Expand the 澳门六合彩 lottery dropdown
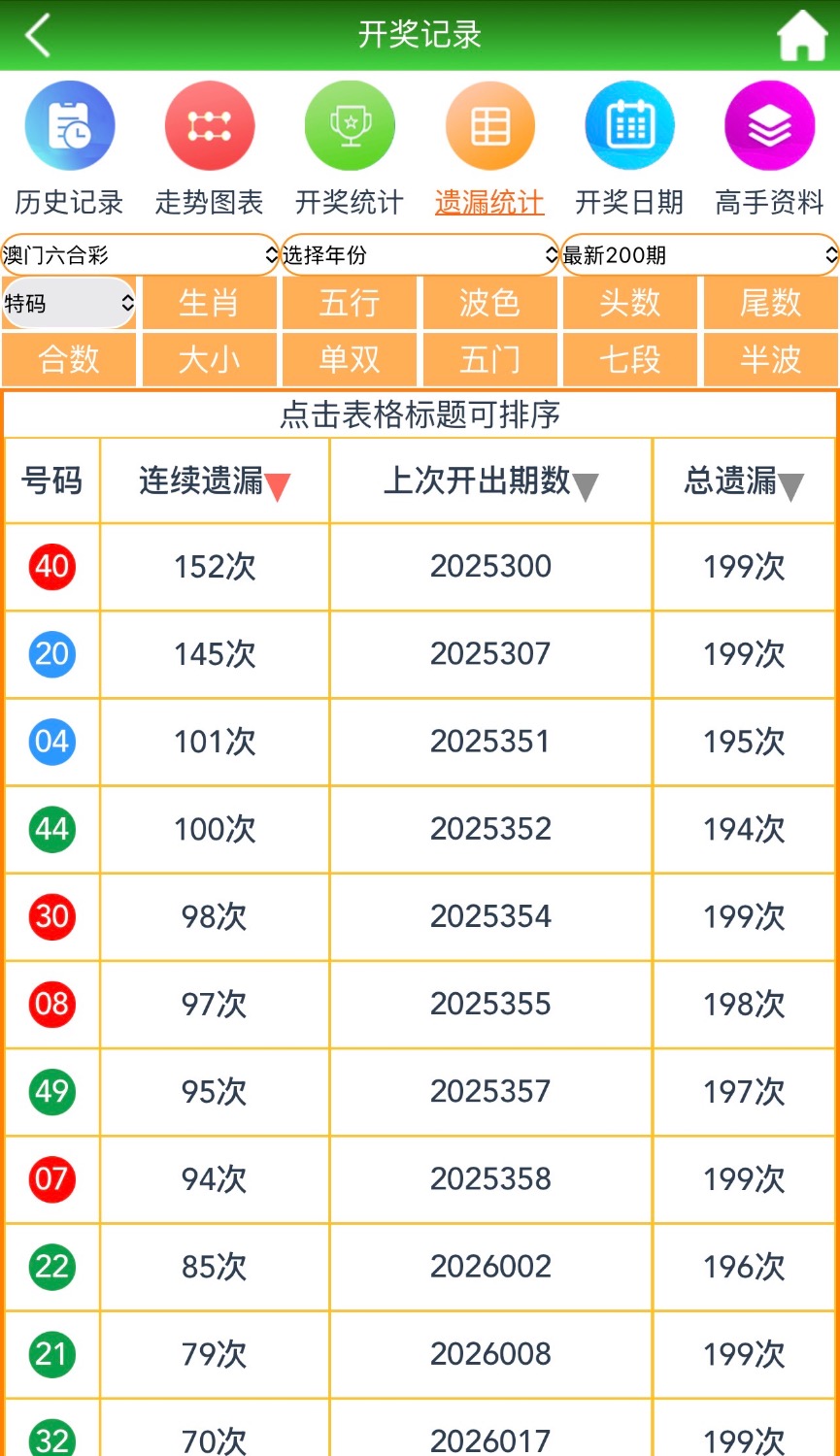Screen dimensions: 840x1456 (140, 255)
